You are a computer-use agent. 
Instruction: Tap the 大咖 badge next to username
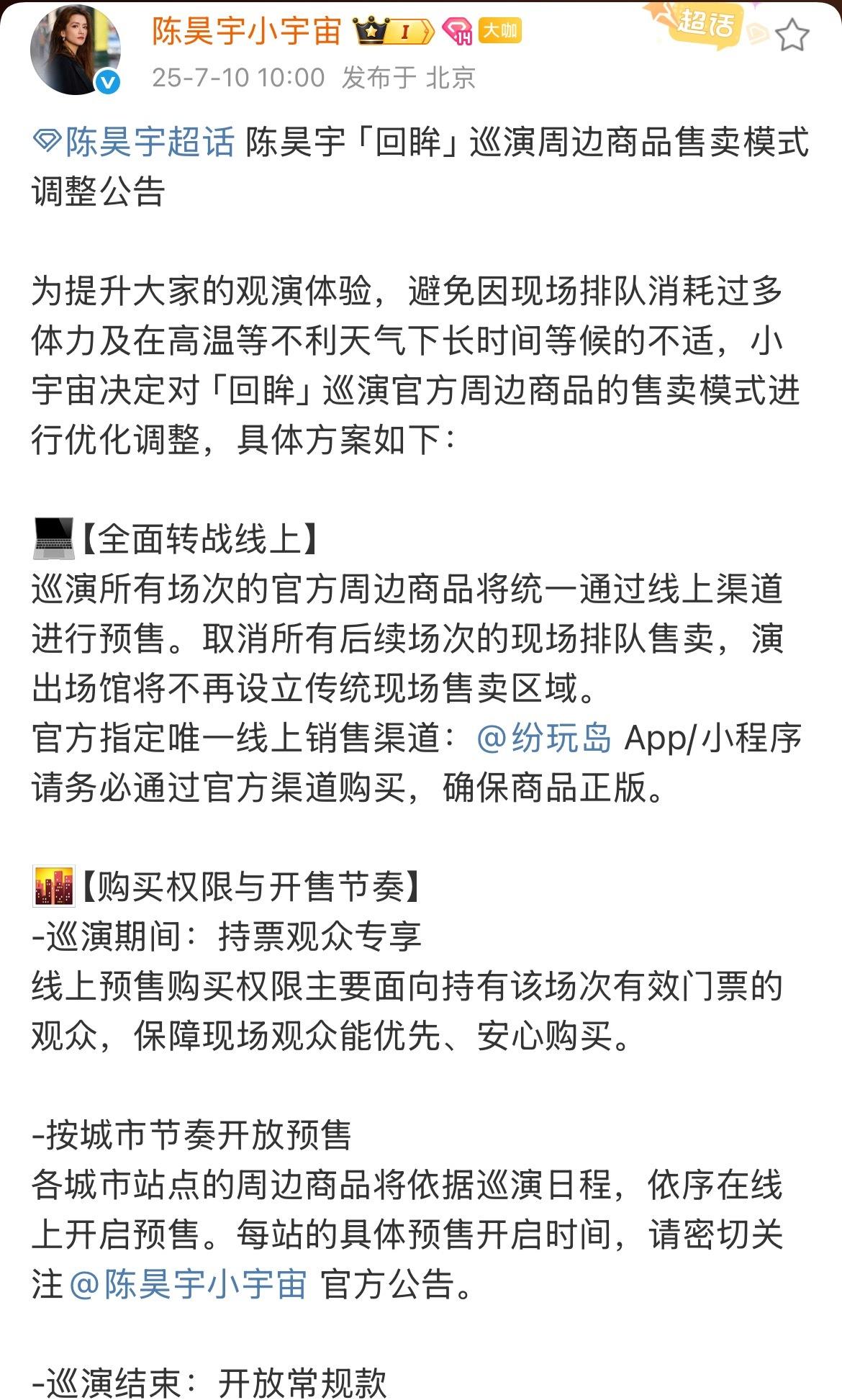click(x=500, y=30)
